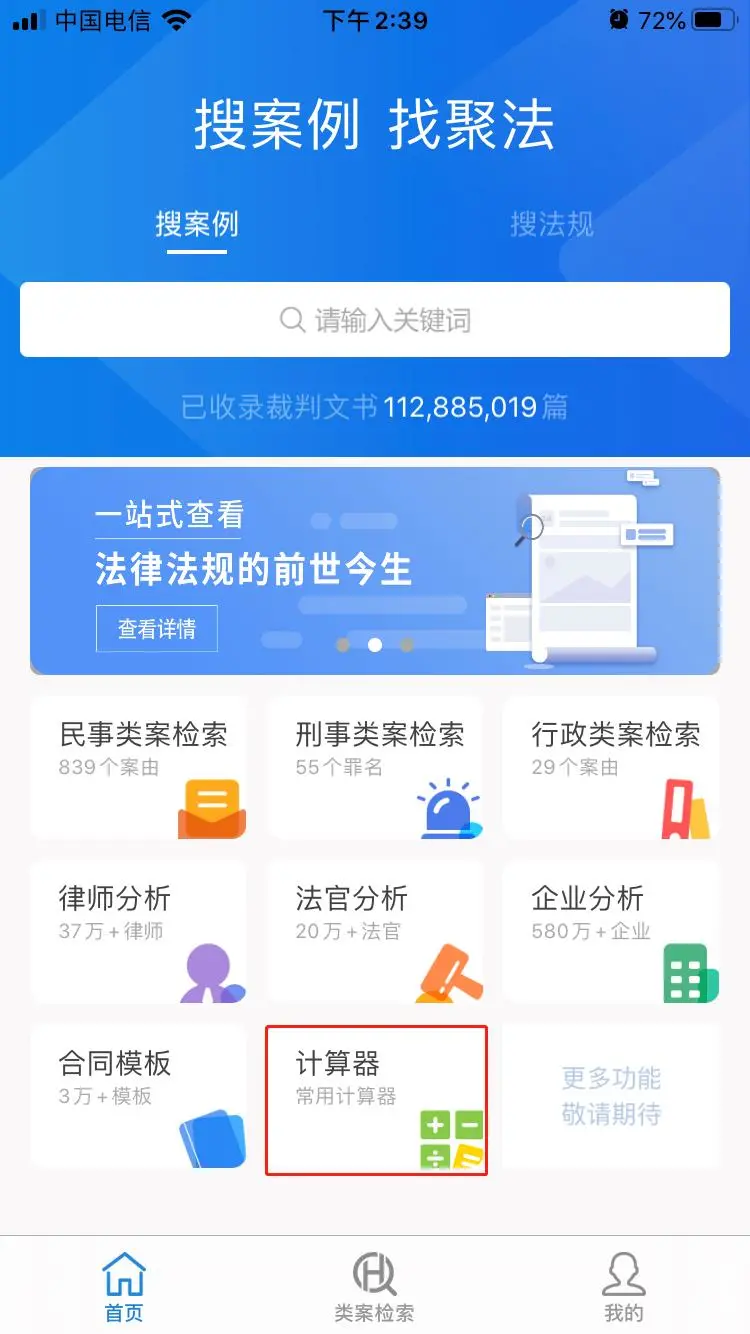Tap the 请输入关键词 search input field

375,319
